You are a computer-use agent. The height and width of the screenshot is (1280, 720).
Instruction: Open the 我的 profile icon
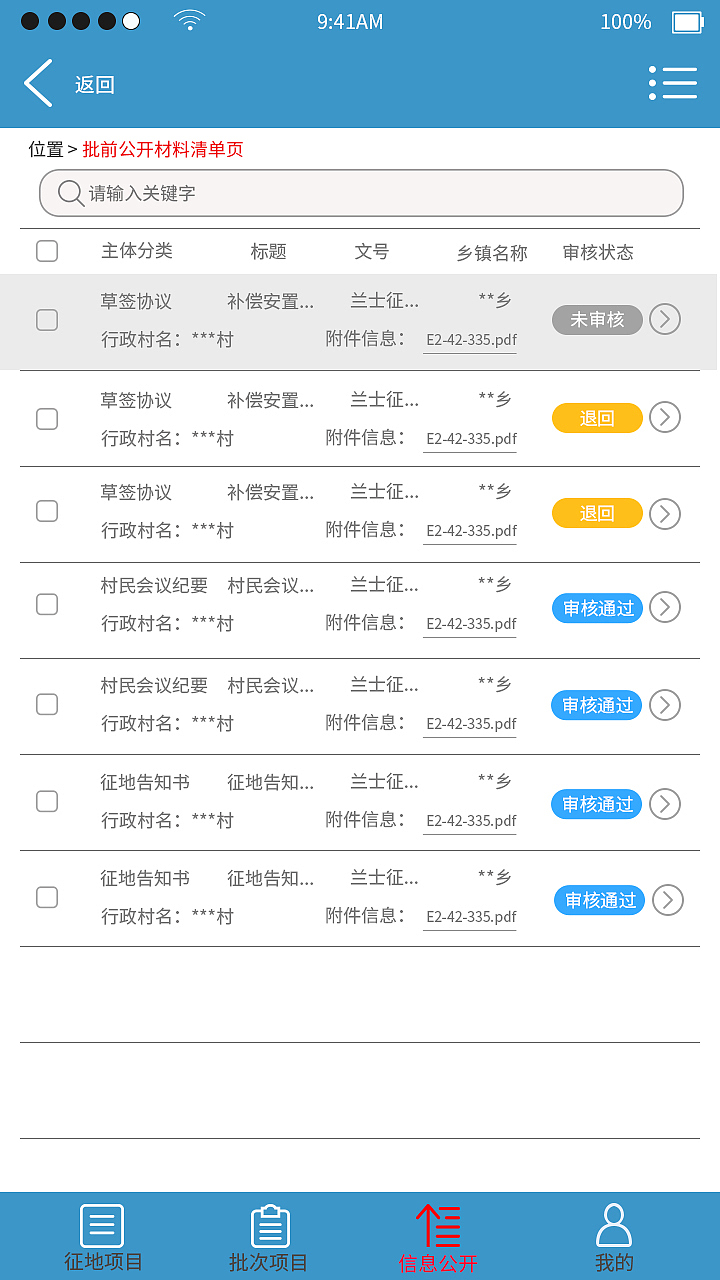pyautogui.click(x=614, y=1222)
